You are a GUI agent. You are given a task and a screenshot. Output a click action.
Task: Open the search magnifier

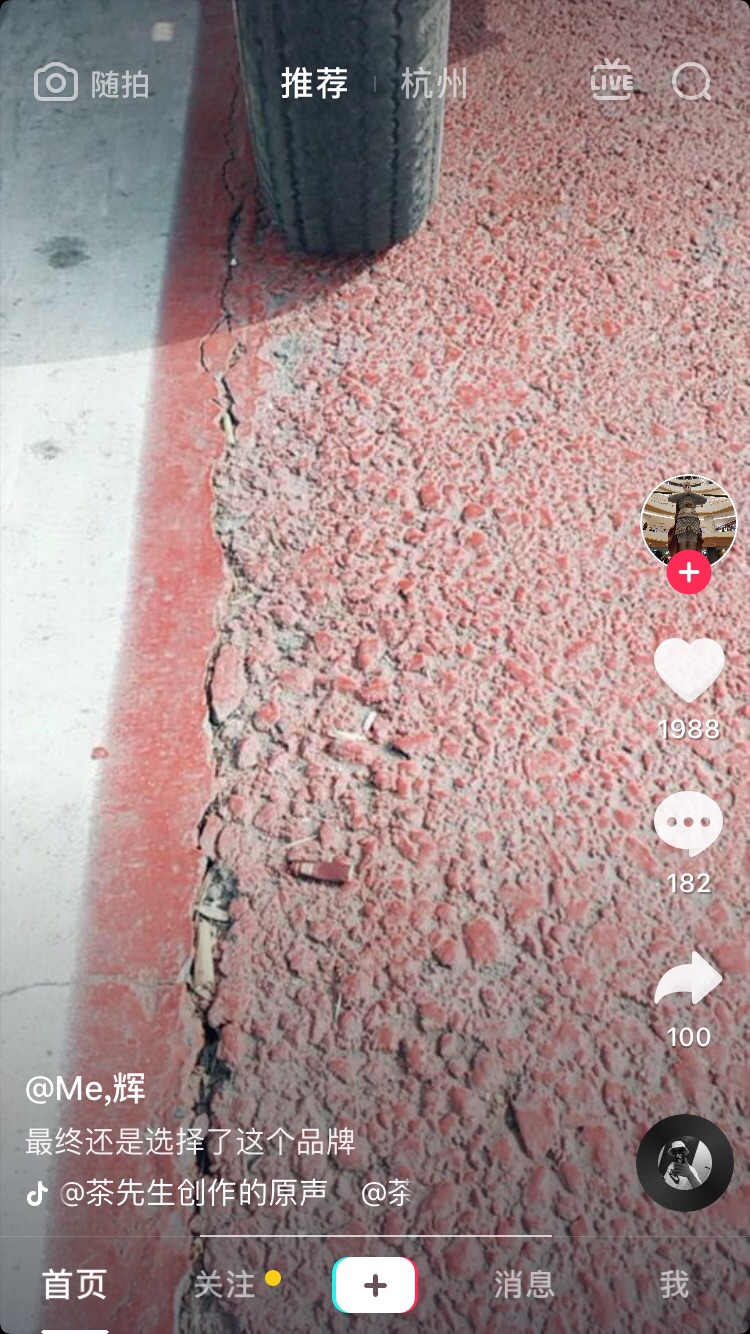pos(691,82)
